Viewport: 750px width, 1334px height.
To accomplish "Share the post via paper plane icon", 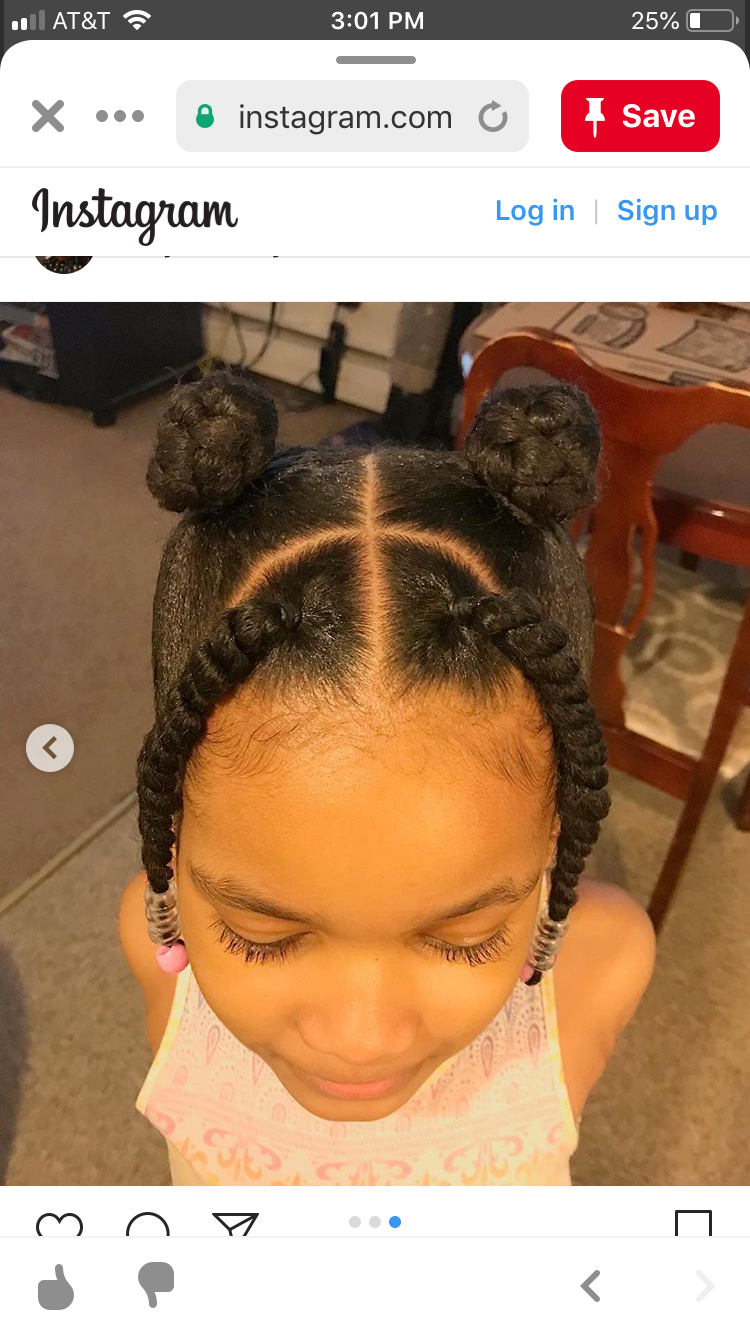I will click(236, 1225).
